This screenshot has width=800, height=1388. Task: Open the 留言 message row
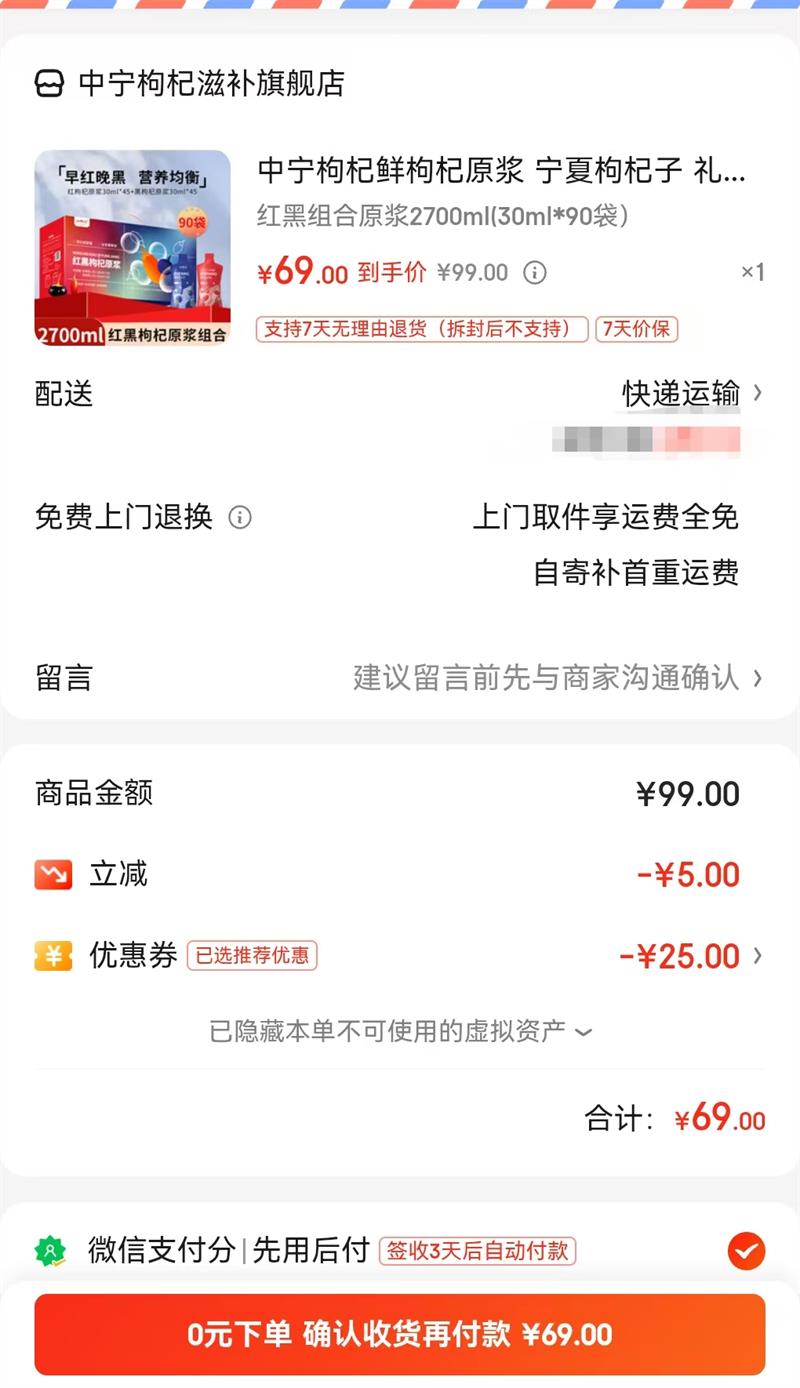click(x=400, y=678)
